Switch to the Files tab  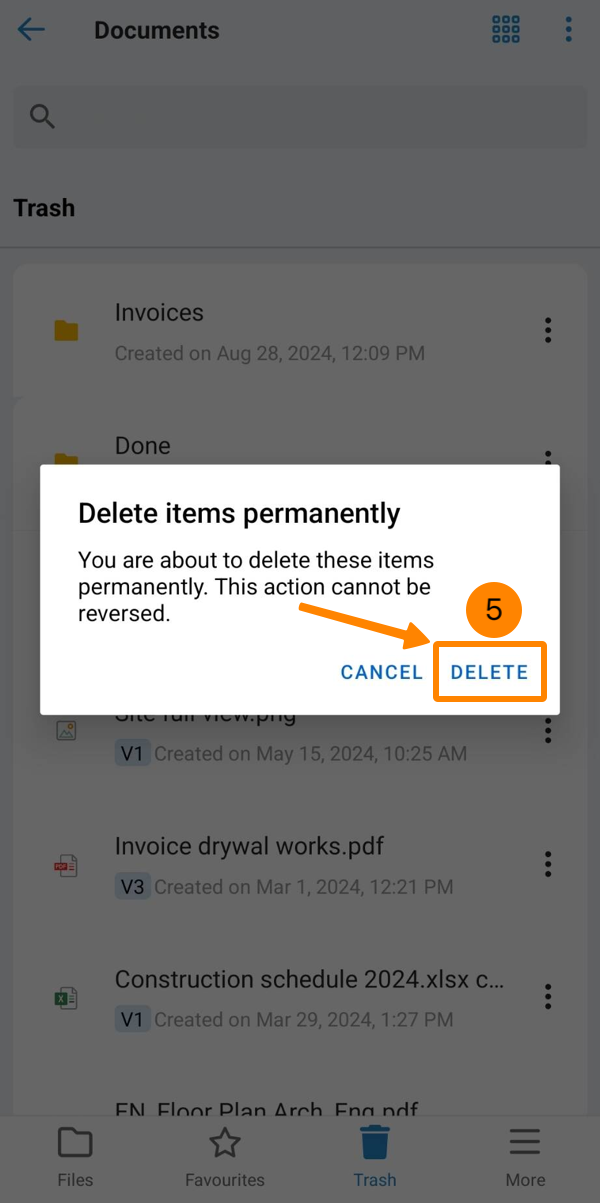pyautogui.click(x=75, y=1158)
